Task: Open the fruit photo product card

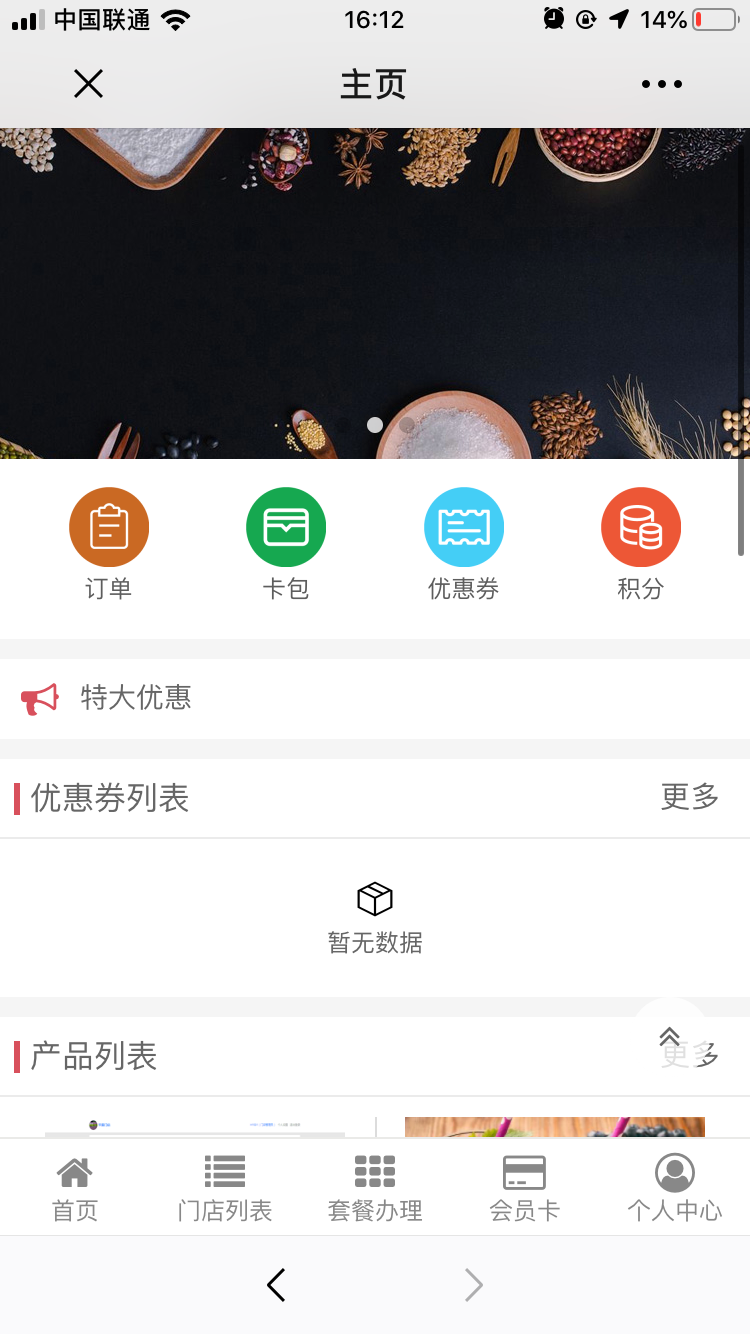Action: coord(554,1127)
